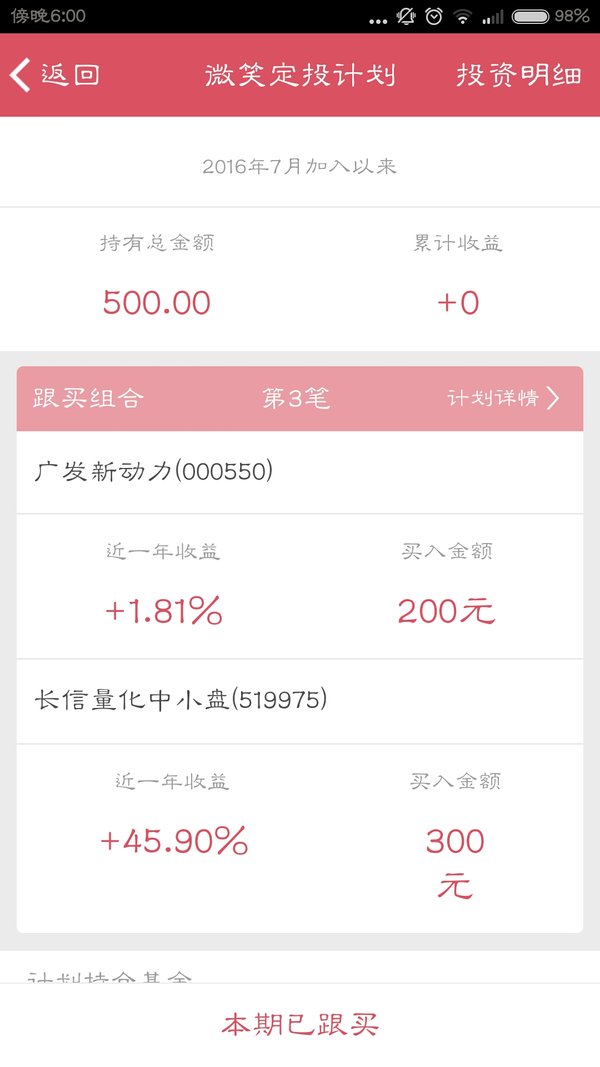Tap the 本期已跟买 button

click(300, 1025)
